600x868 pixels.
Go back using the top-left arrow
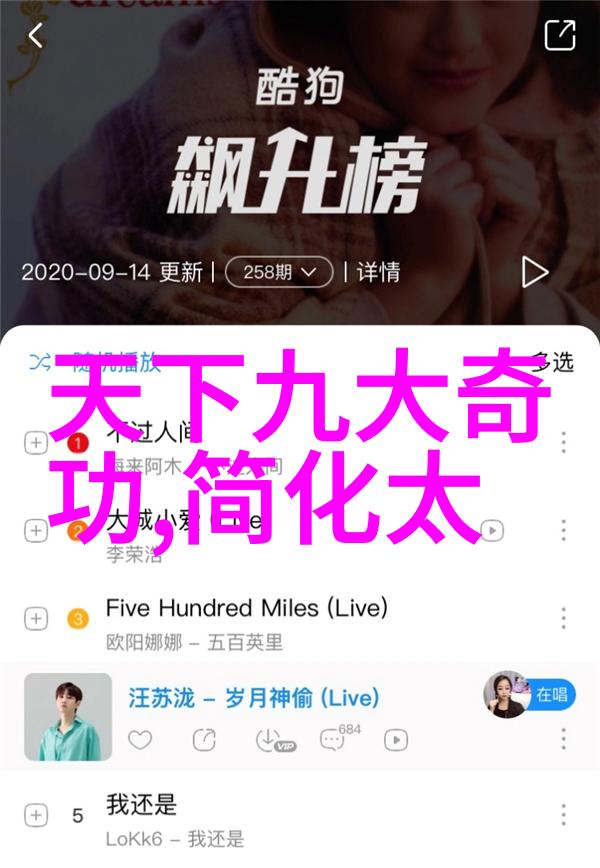click(x=36, y=37)
